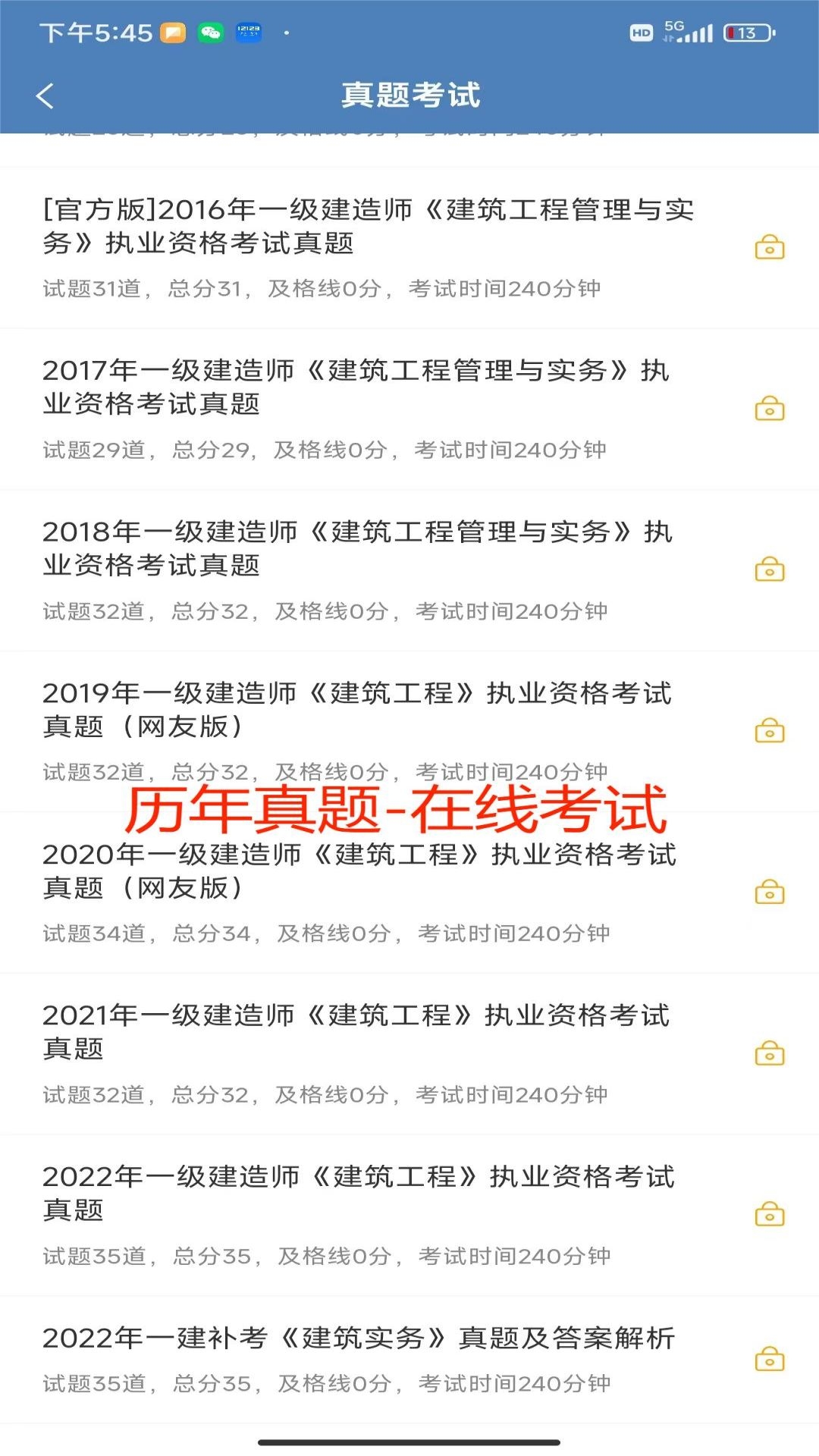This screenshot has width=819, height=1456.
Task: Open the 2016 official version exam paper
Action: 409,248
